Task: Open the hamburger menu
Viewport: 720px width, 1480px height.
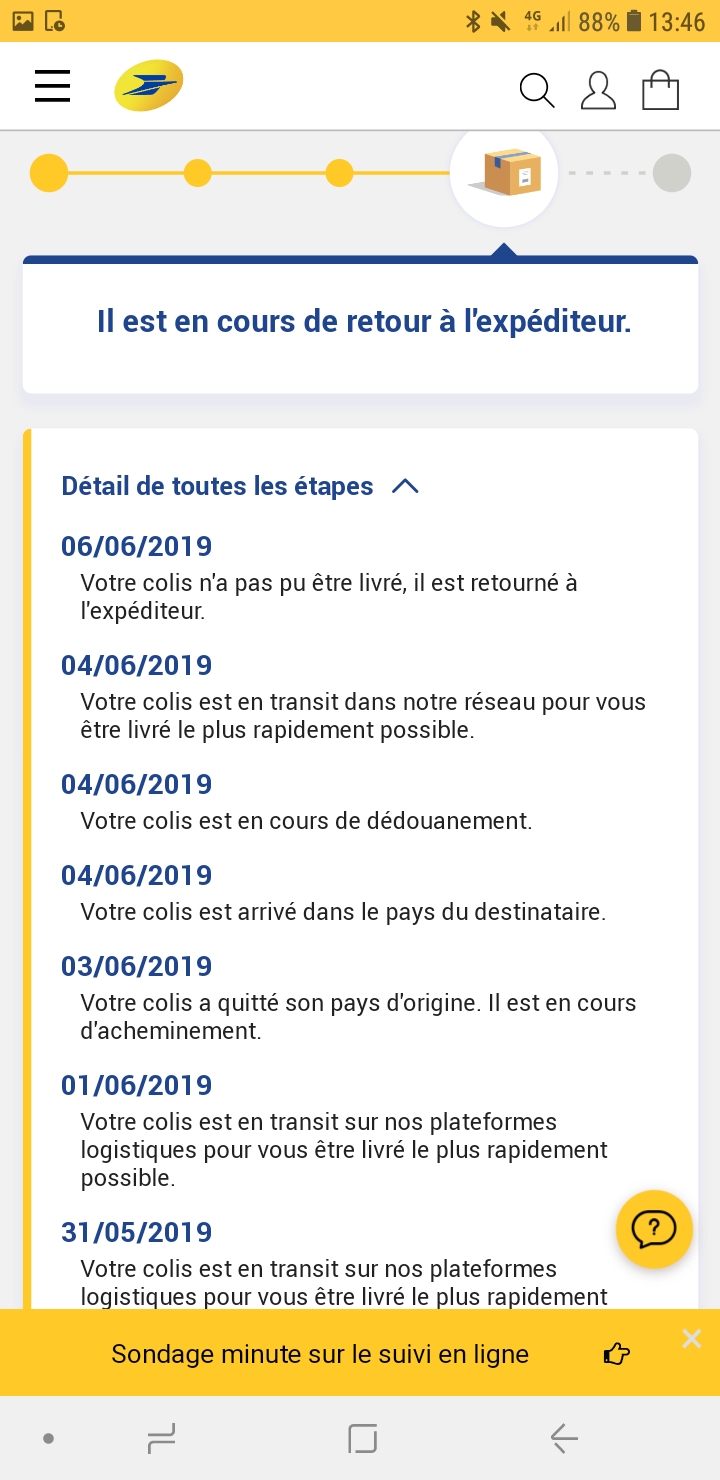Action: coord(53,87)
